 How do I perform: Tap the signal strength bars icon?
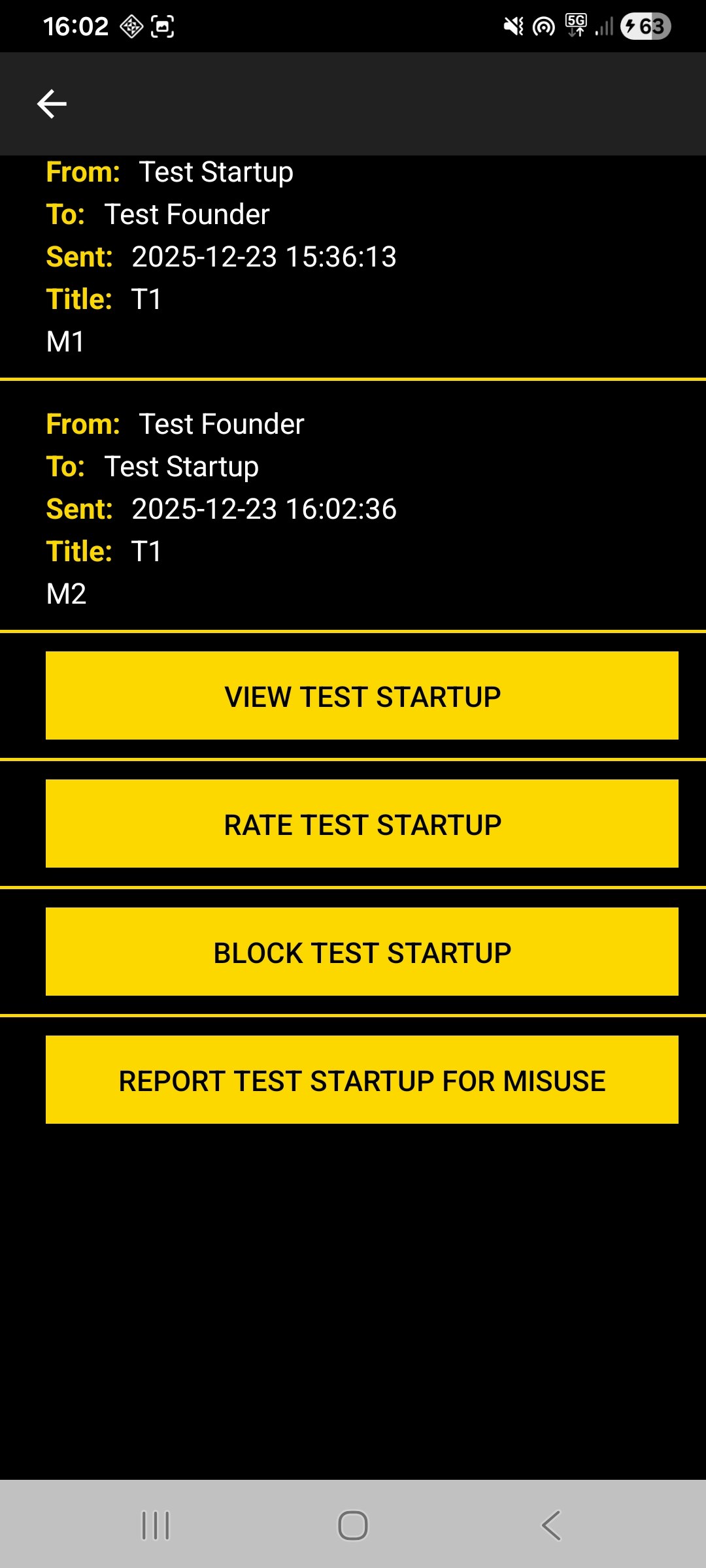tap(605, 26)
